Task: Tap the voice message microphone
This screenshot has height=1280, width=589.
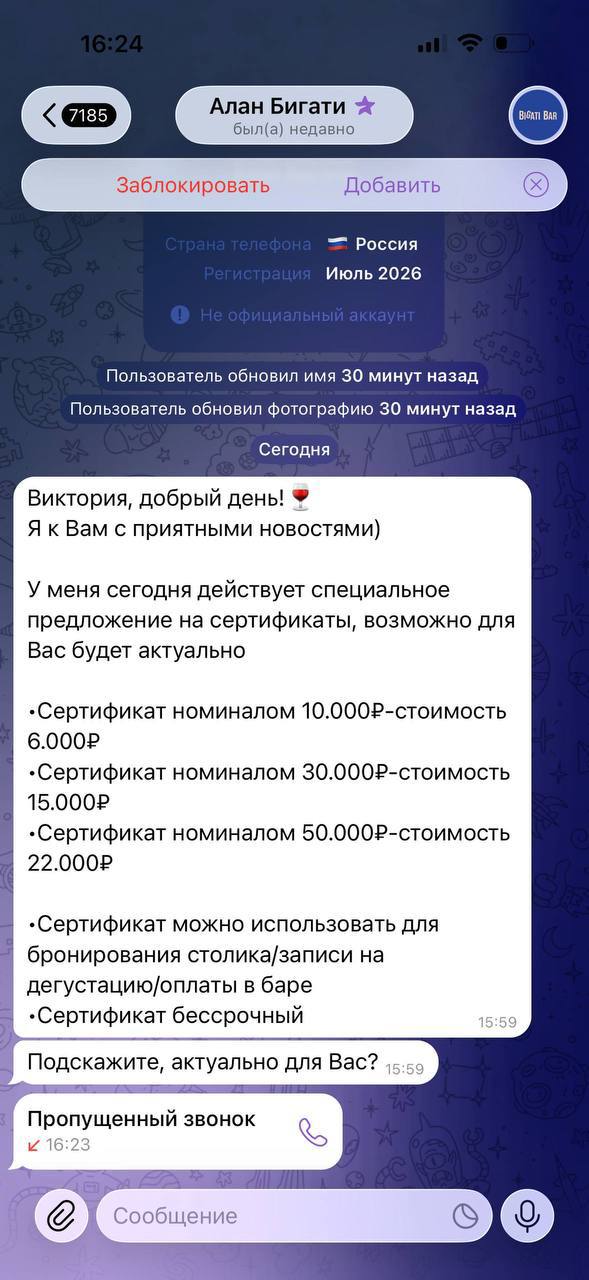Action: (527, 1216)
